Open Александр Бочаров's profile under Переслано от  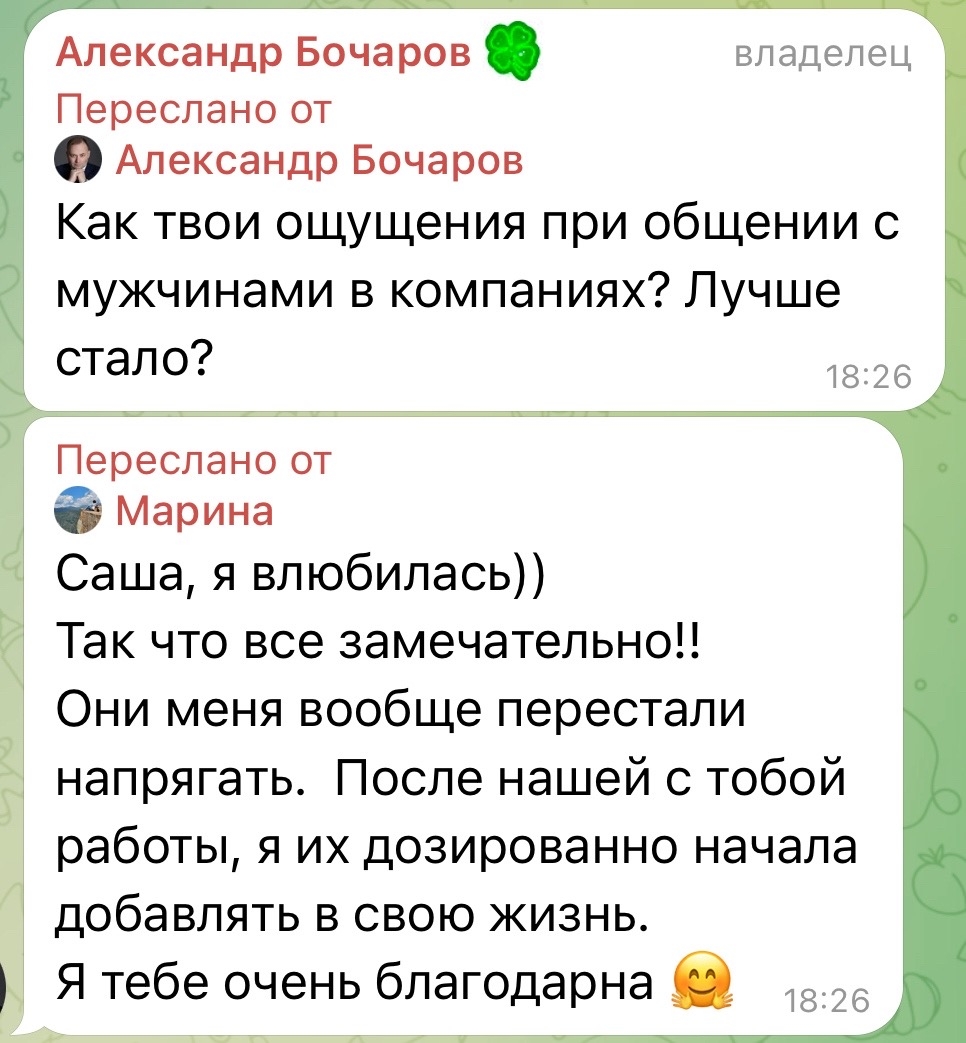pyautogui.click(x=319, y=159)
